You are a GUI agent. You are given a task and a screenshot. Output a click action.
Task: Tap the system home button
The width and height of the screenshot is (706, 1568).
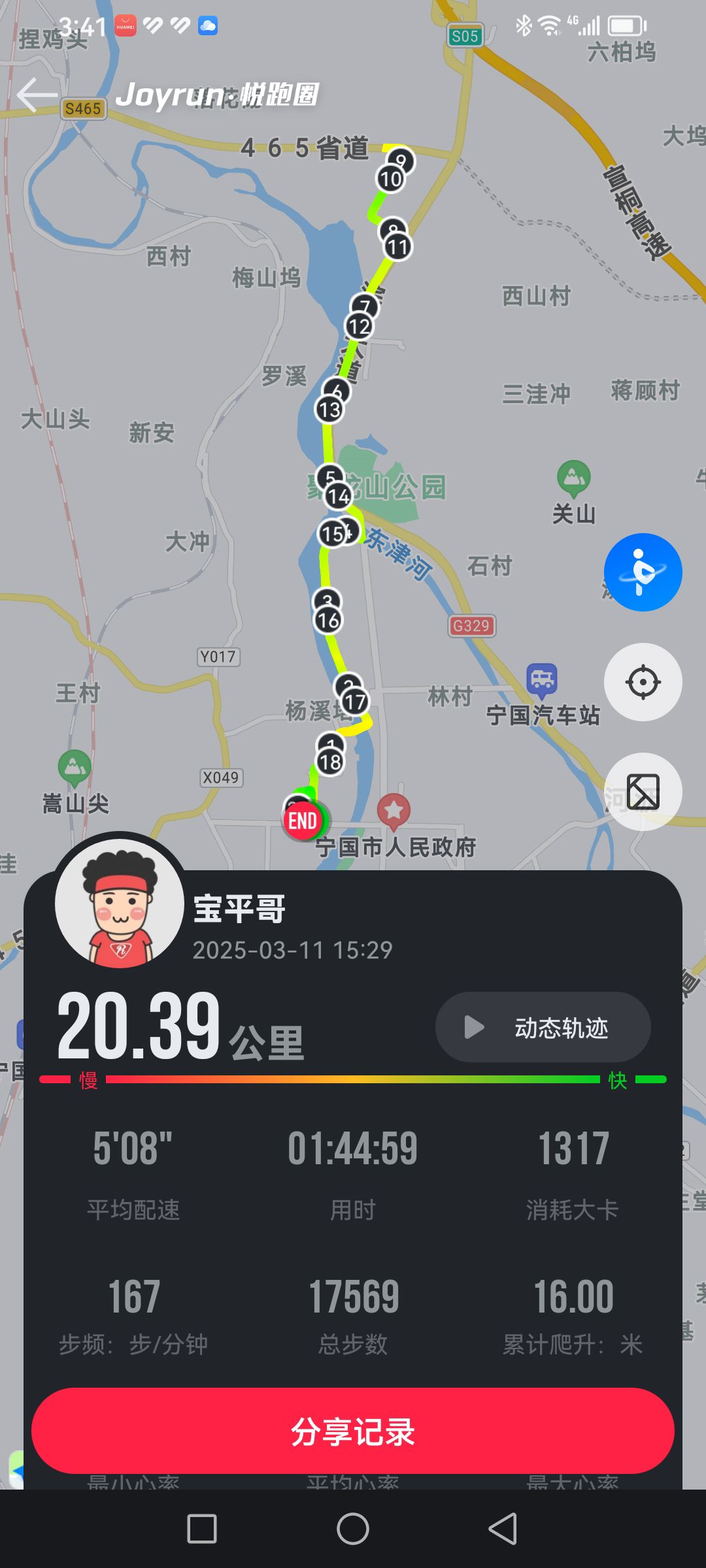coord(353,1529)
